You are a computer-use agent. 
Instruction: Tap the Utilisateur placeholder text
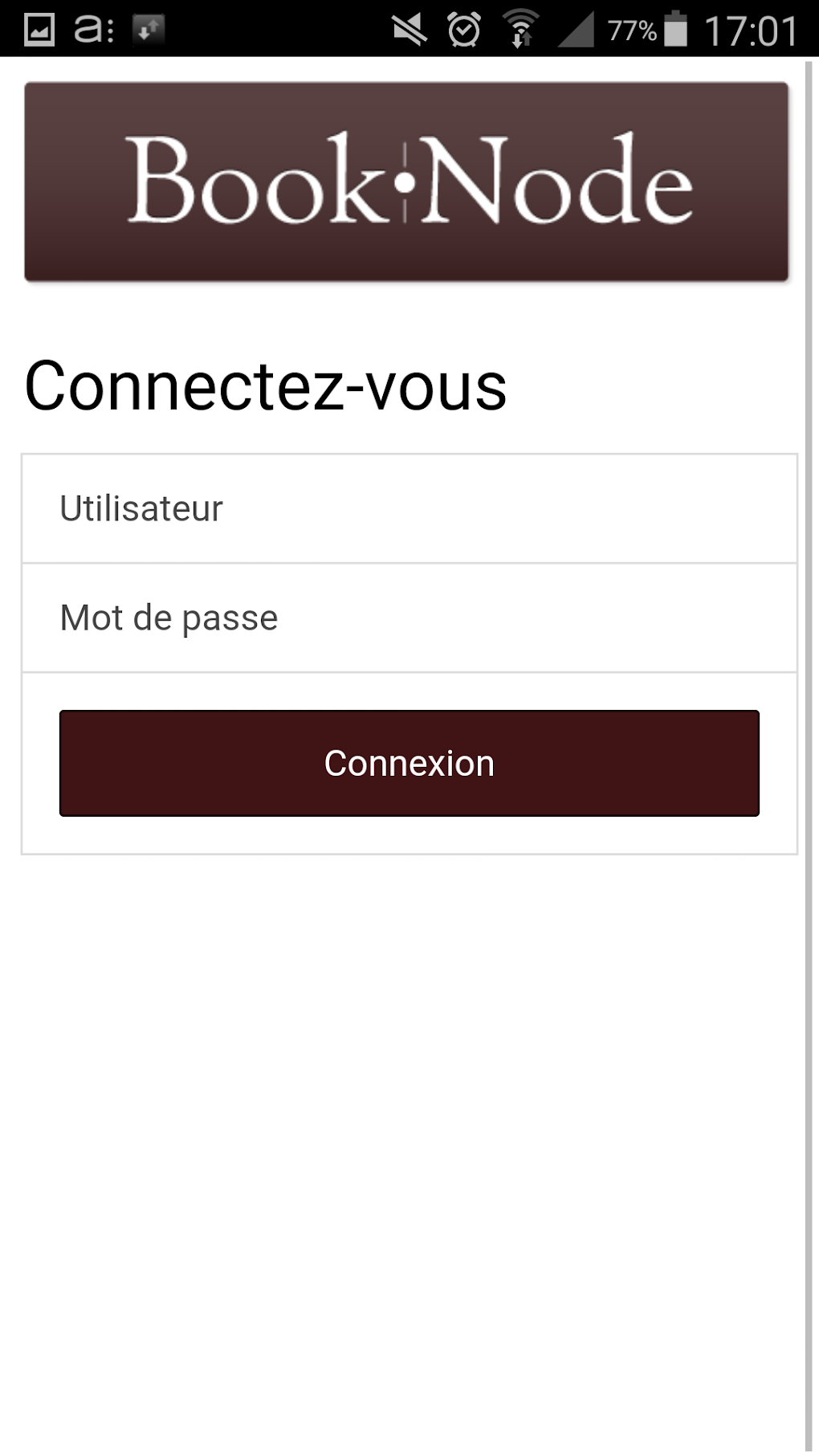(142, 507)
